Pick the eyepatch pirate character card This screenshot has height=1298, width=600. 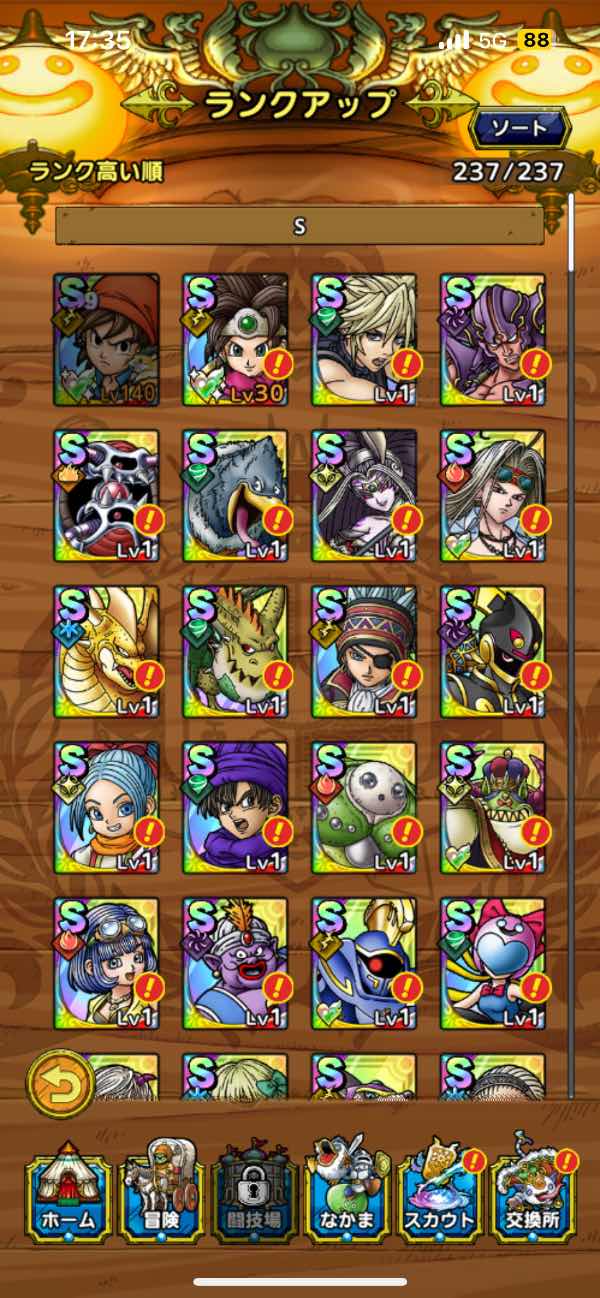[x=364, y=652]
